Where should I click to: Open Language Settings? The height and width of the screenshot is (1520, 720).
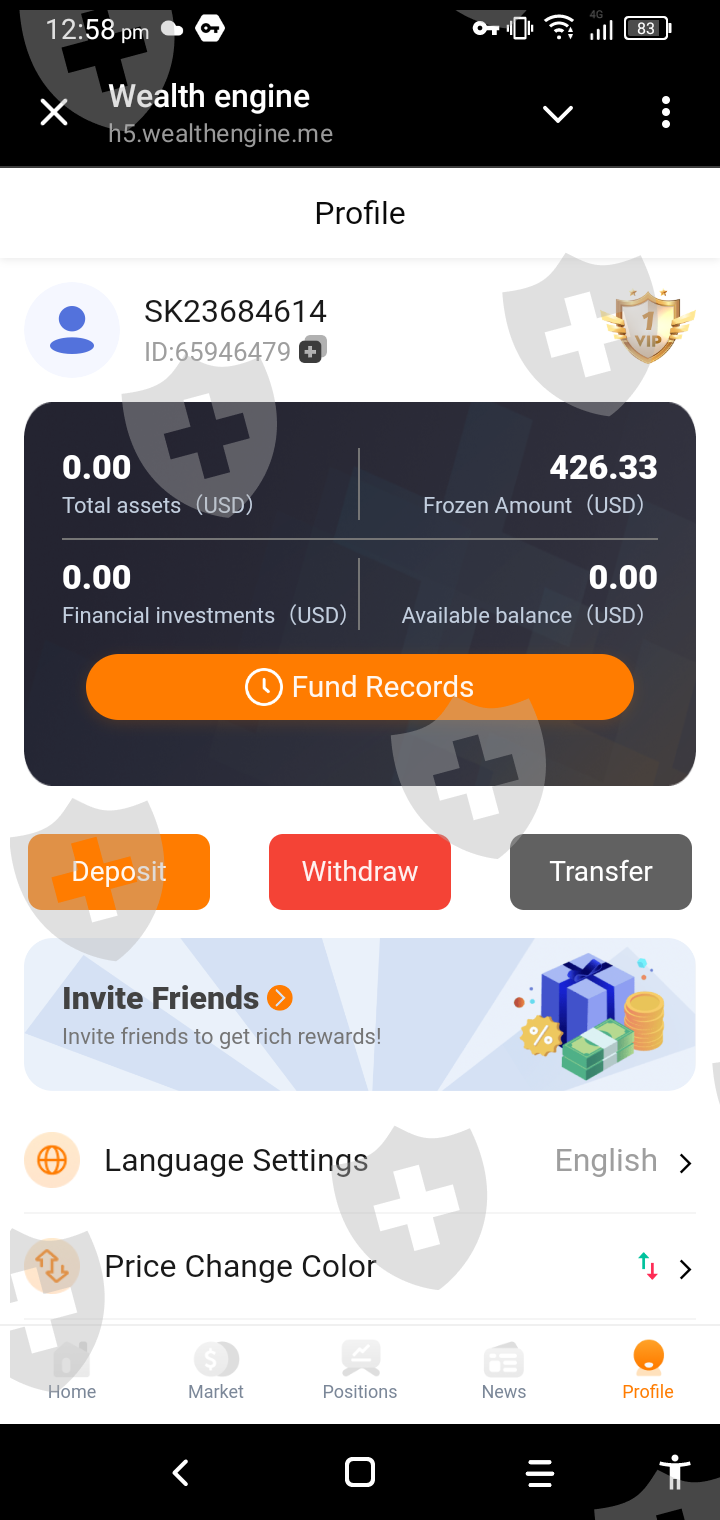click(360, 1161)
